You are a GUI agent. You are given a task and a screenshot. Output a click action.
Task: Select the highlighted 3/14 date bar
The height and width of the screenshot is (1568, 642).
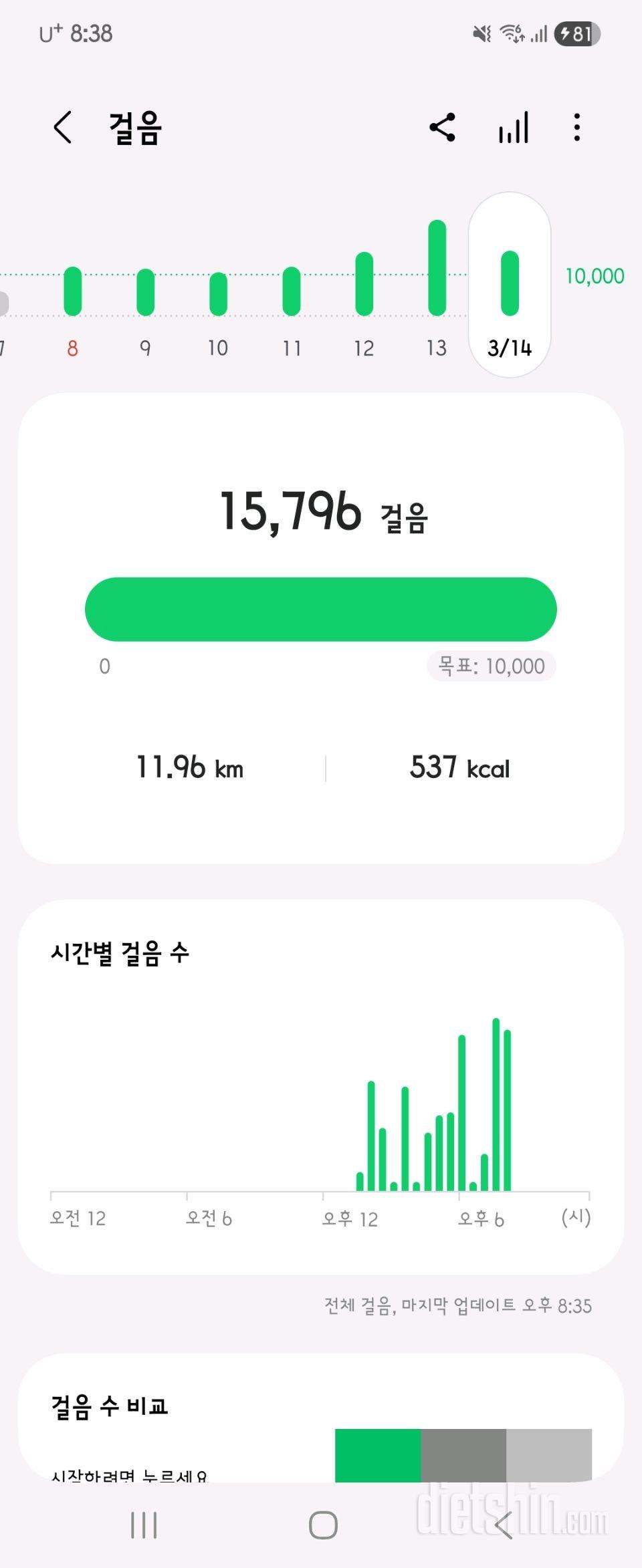coord(510,284)
